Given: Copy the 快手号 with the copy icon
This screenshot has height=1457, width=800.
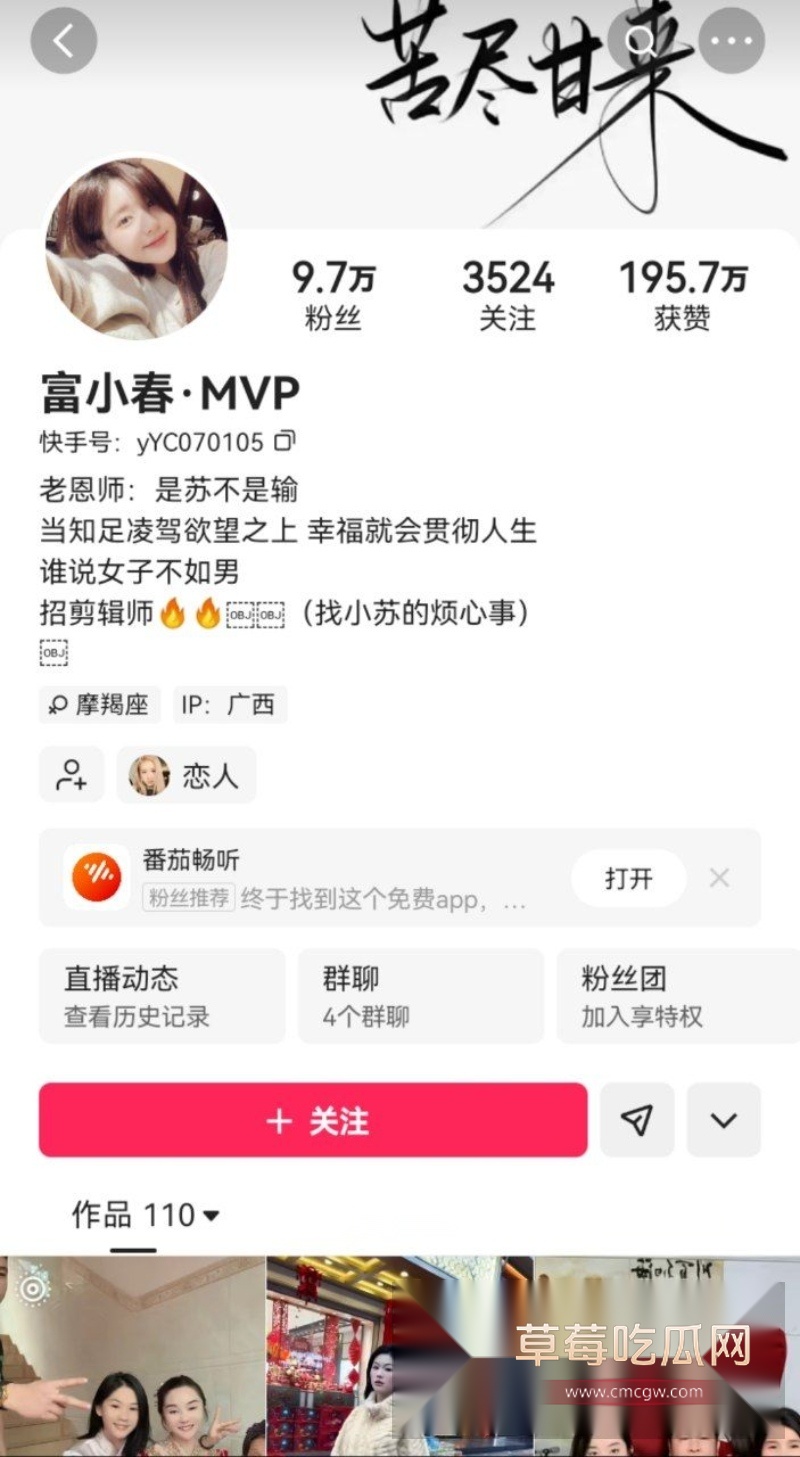Looking at the screenshot, I should click(286, 440).
